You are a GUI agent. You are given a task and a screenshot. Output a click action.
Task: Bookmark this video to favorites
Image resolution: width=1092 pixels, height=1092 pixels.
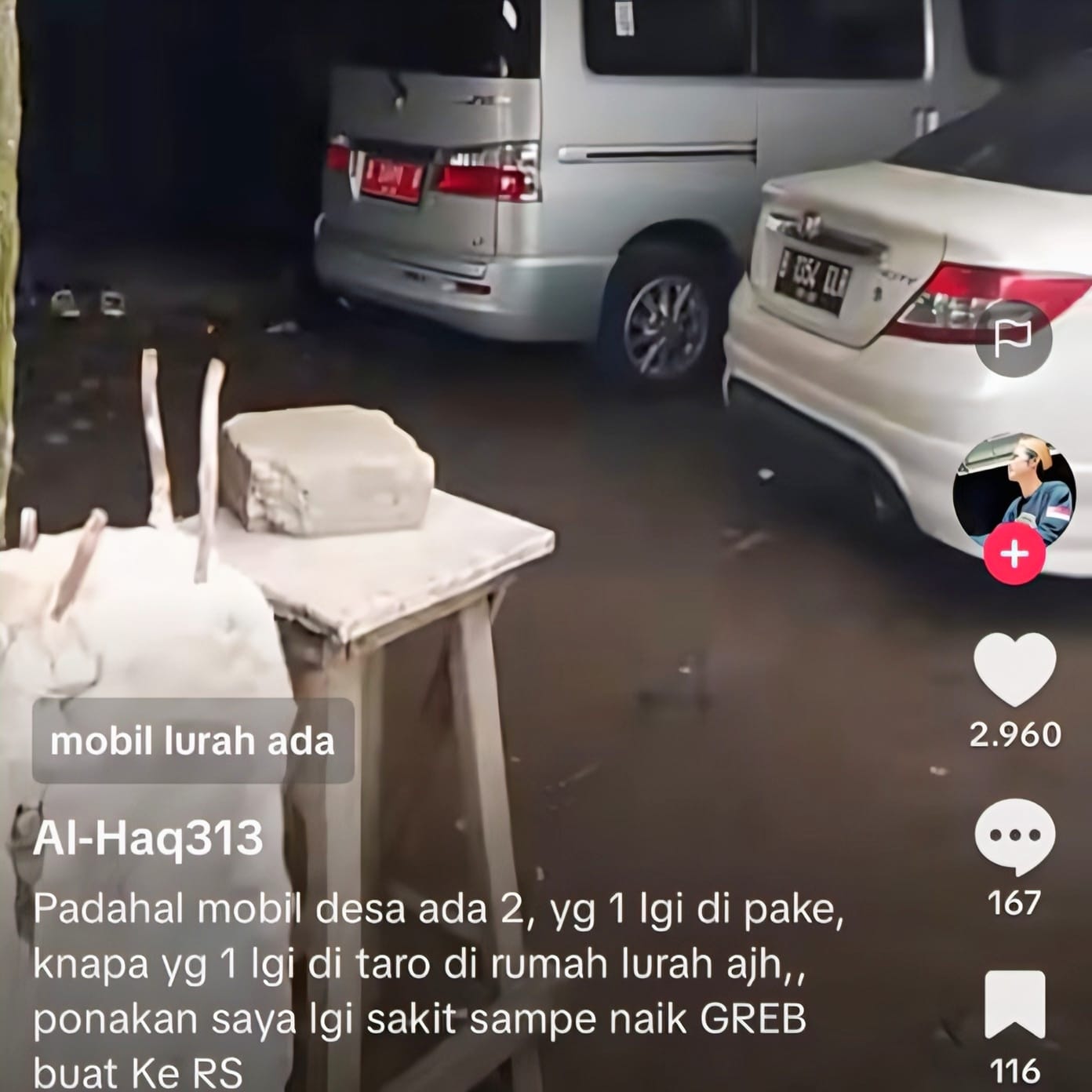click(1014, 1005)
